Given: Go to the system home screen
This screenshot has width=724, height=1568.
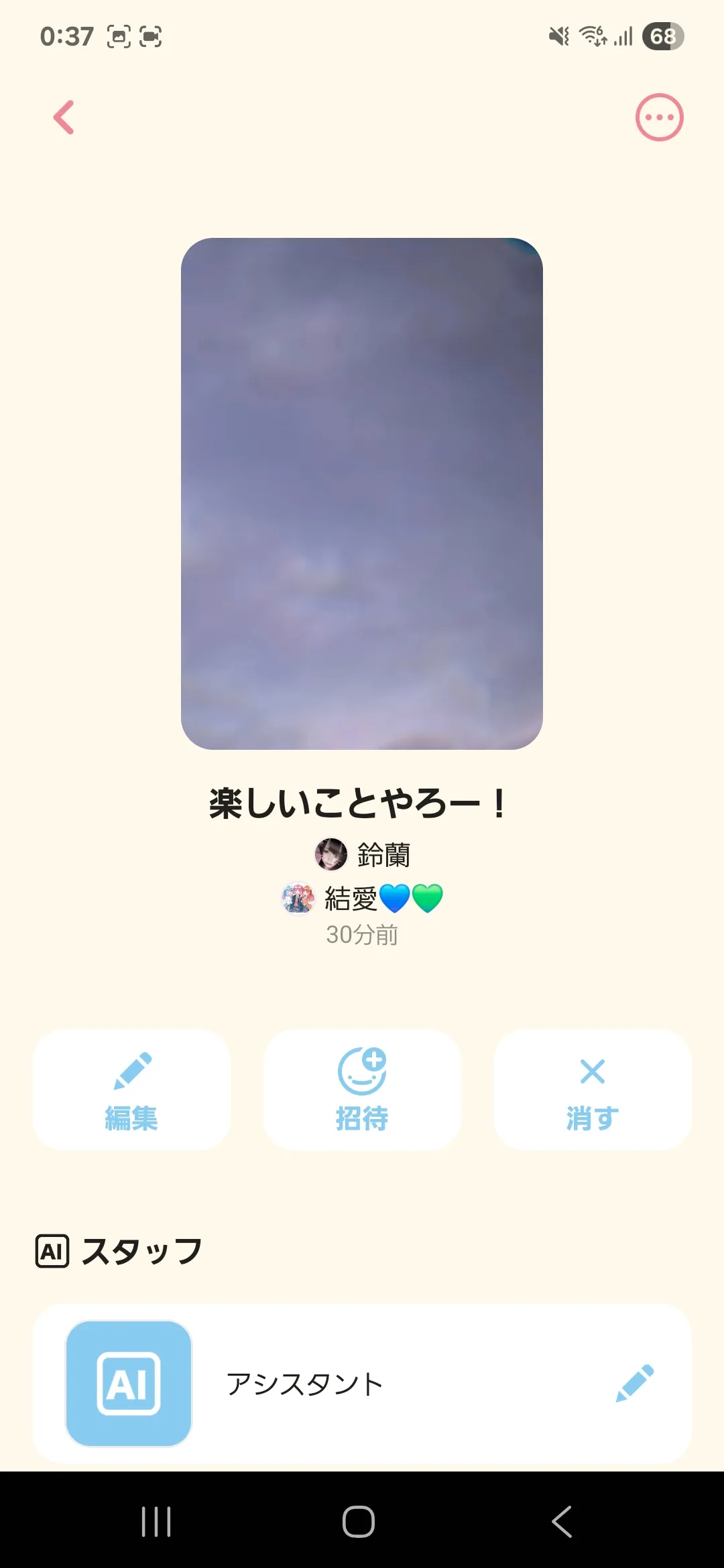Looking at the screenshot, I should pyautogui.click(x=359, y=1521).
